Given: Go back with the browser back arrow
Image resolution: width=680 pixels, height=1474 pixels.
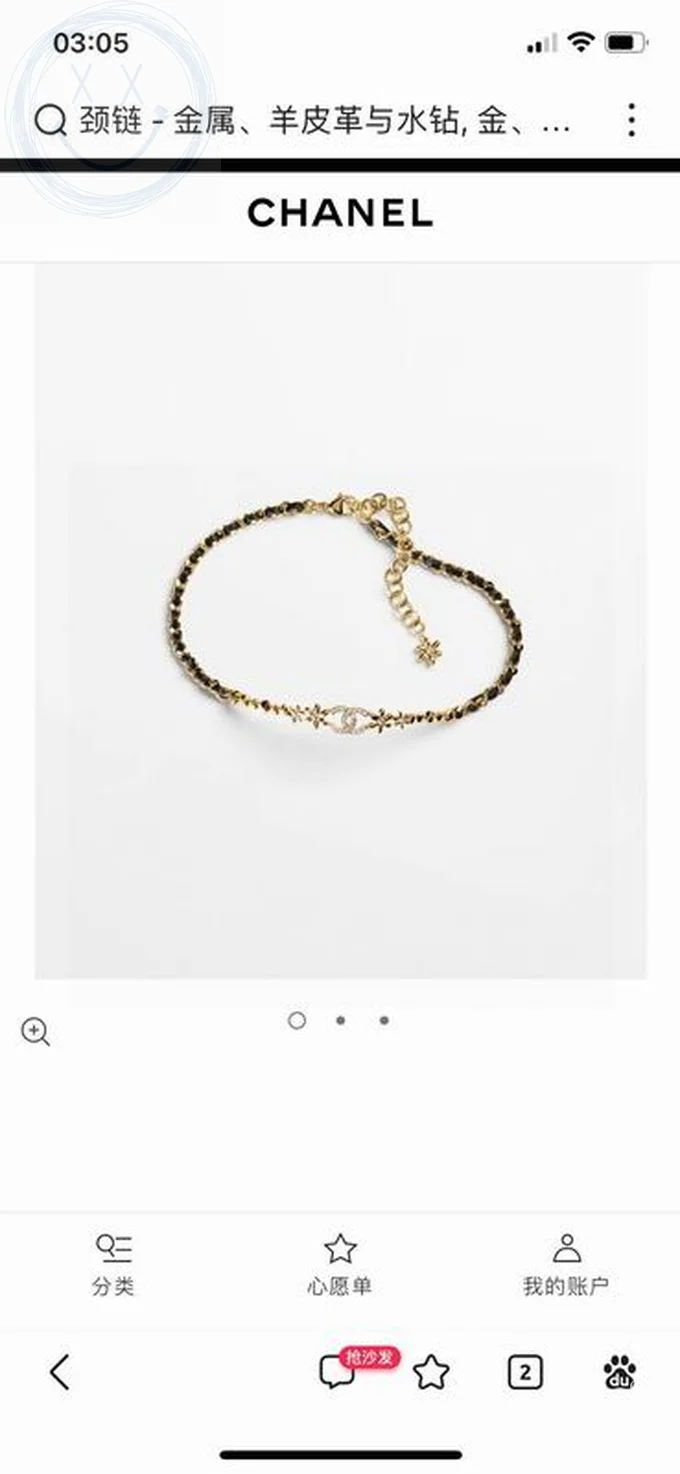Looking at the screenshot, I should [x=60, y=1372].
